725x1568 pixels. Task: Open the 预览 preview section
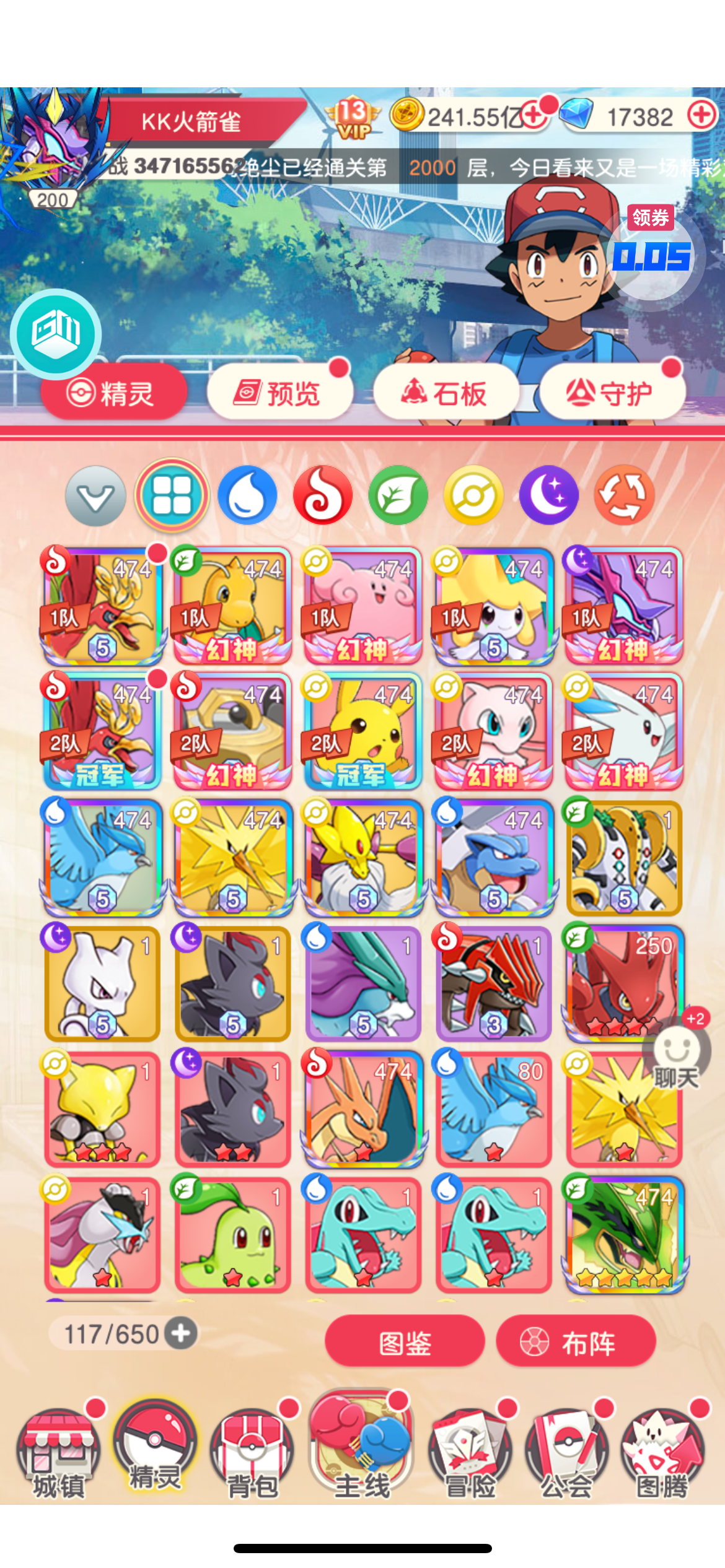pos(279,393)
